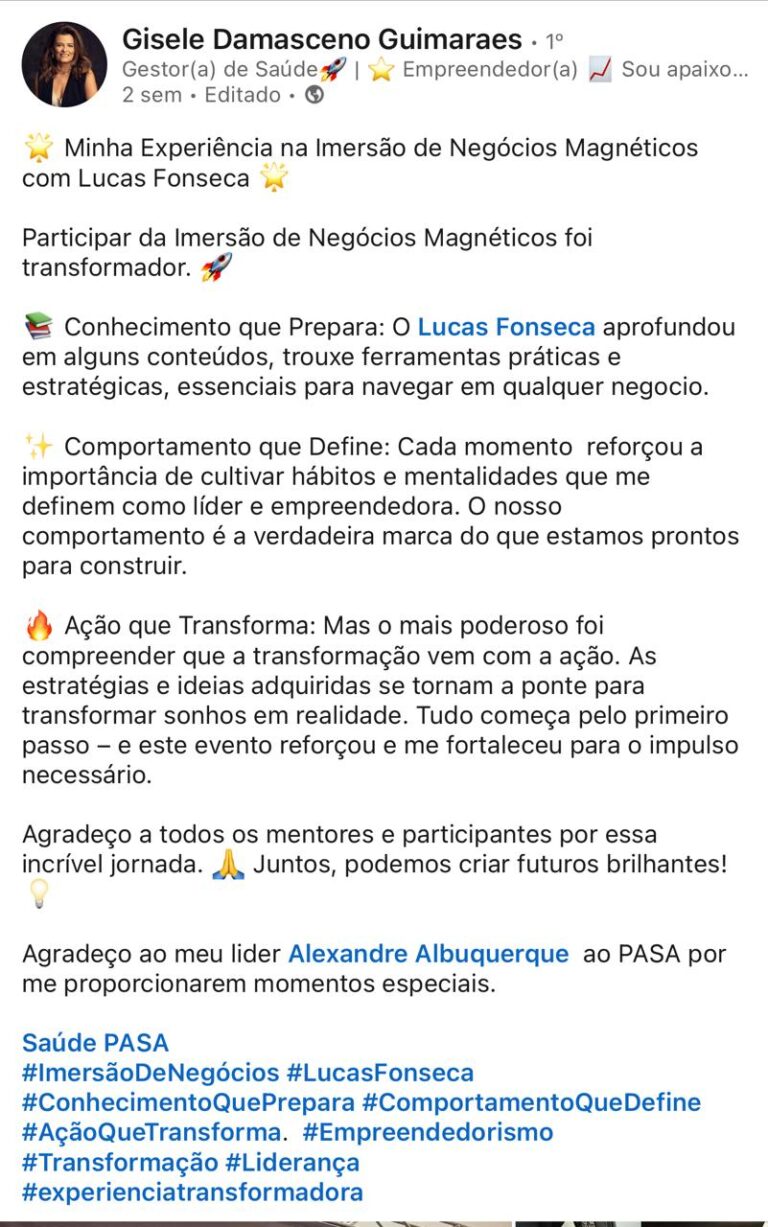The image size is (768, 1227).
Task: Browse hashtag #Transformação
Action: 120,1163
